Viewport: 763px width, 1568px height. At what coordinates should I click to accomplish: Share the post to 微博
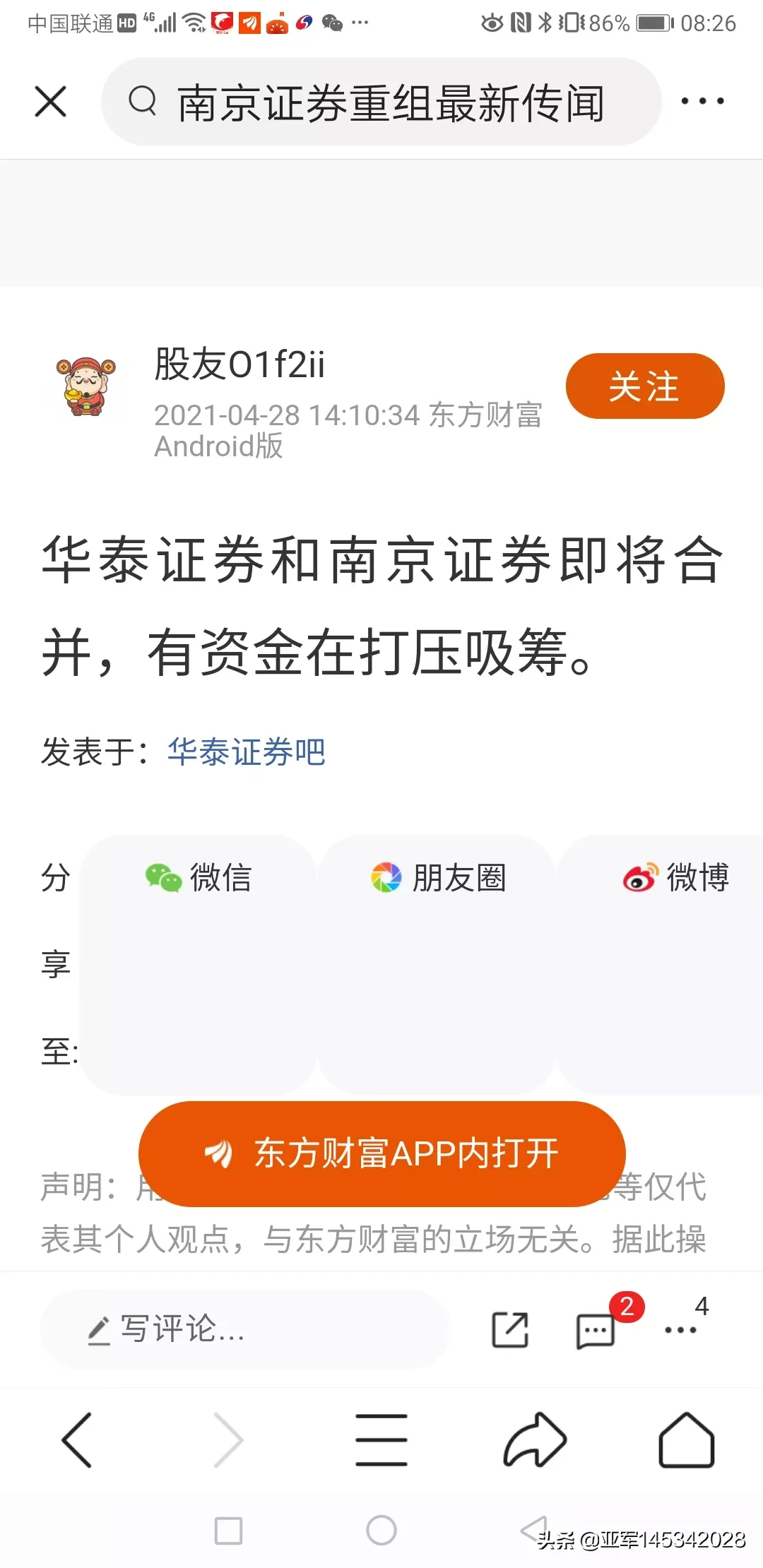[x=675, y=878]
